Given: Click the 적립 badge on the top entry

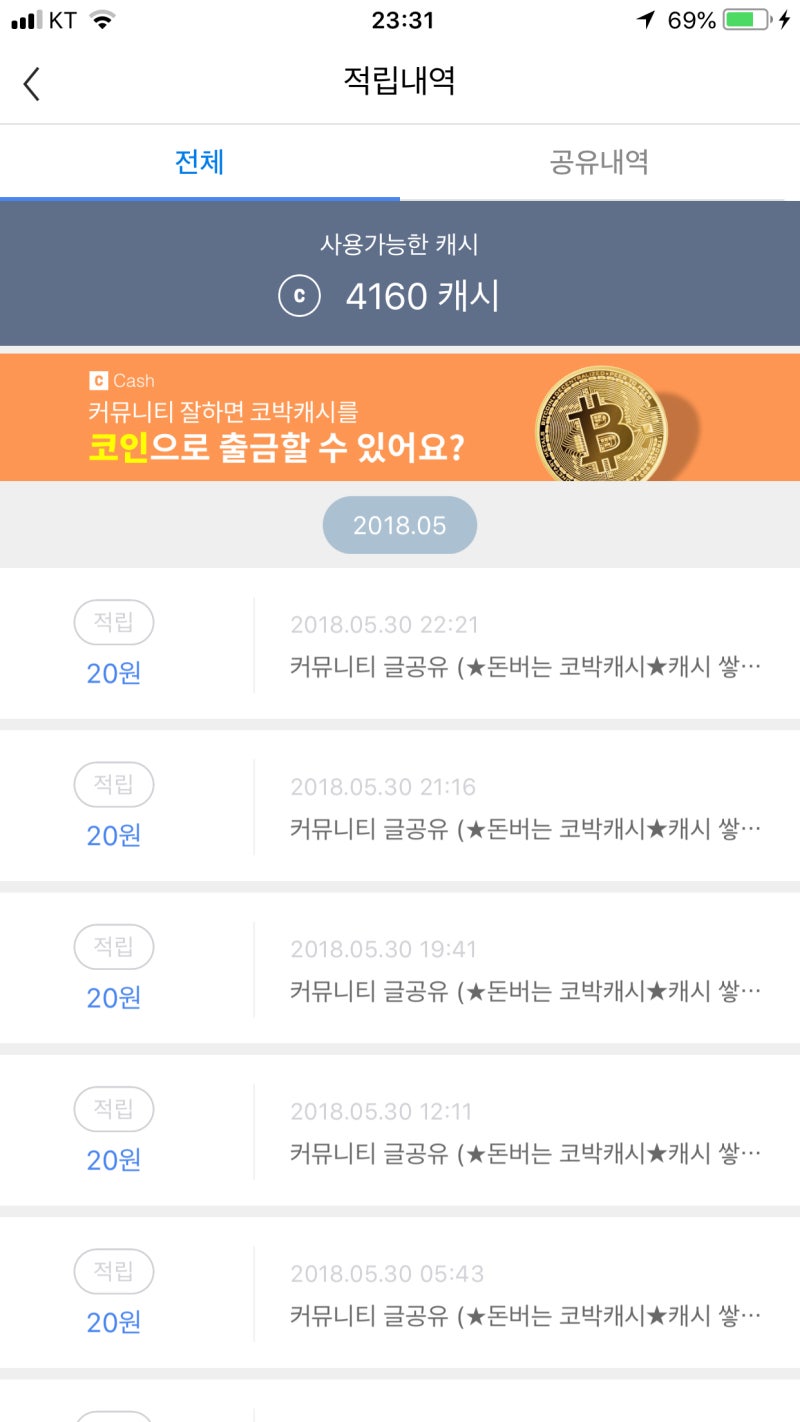Looking at the screenshot, I should (x=113, y=622).
